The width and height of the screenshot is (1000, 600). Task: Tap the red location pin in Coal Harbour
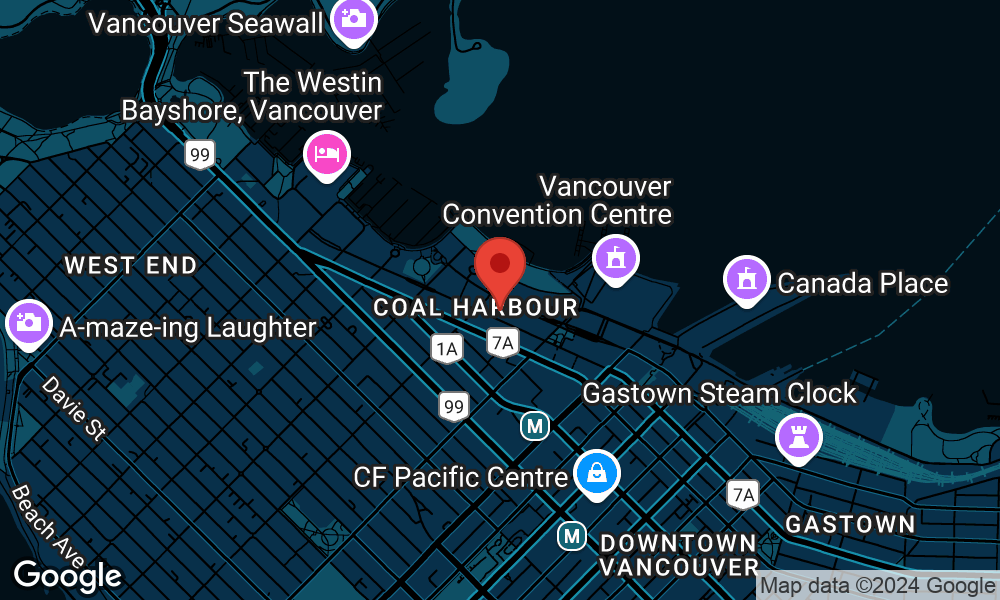(x=500, y=266)
